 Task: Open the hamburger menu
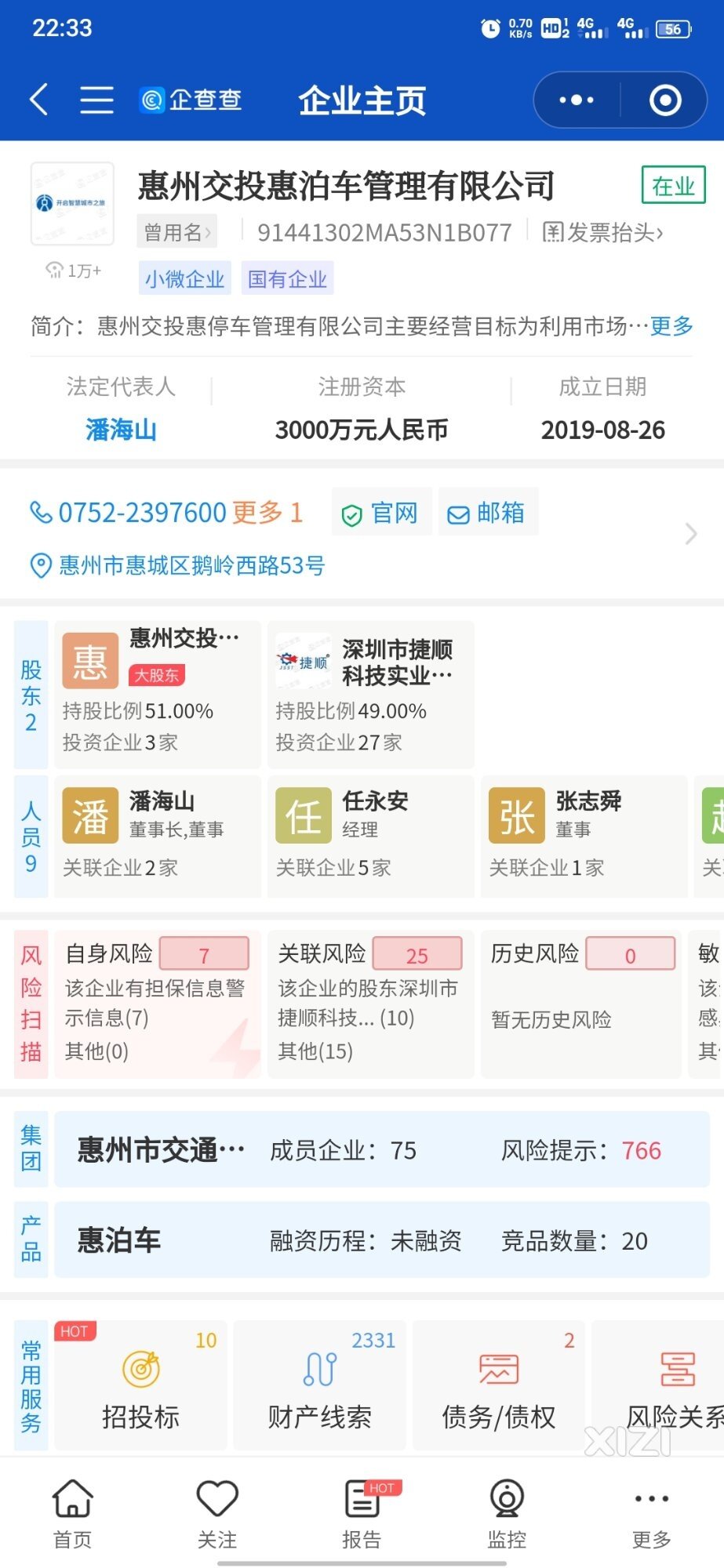pos(96,100)
